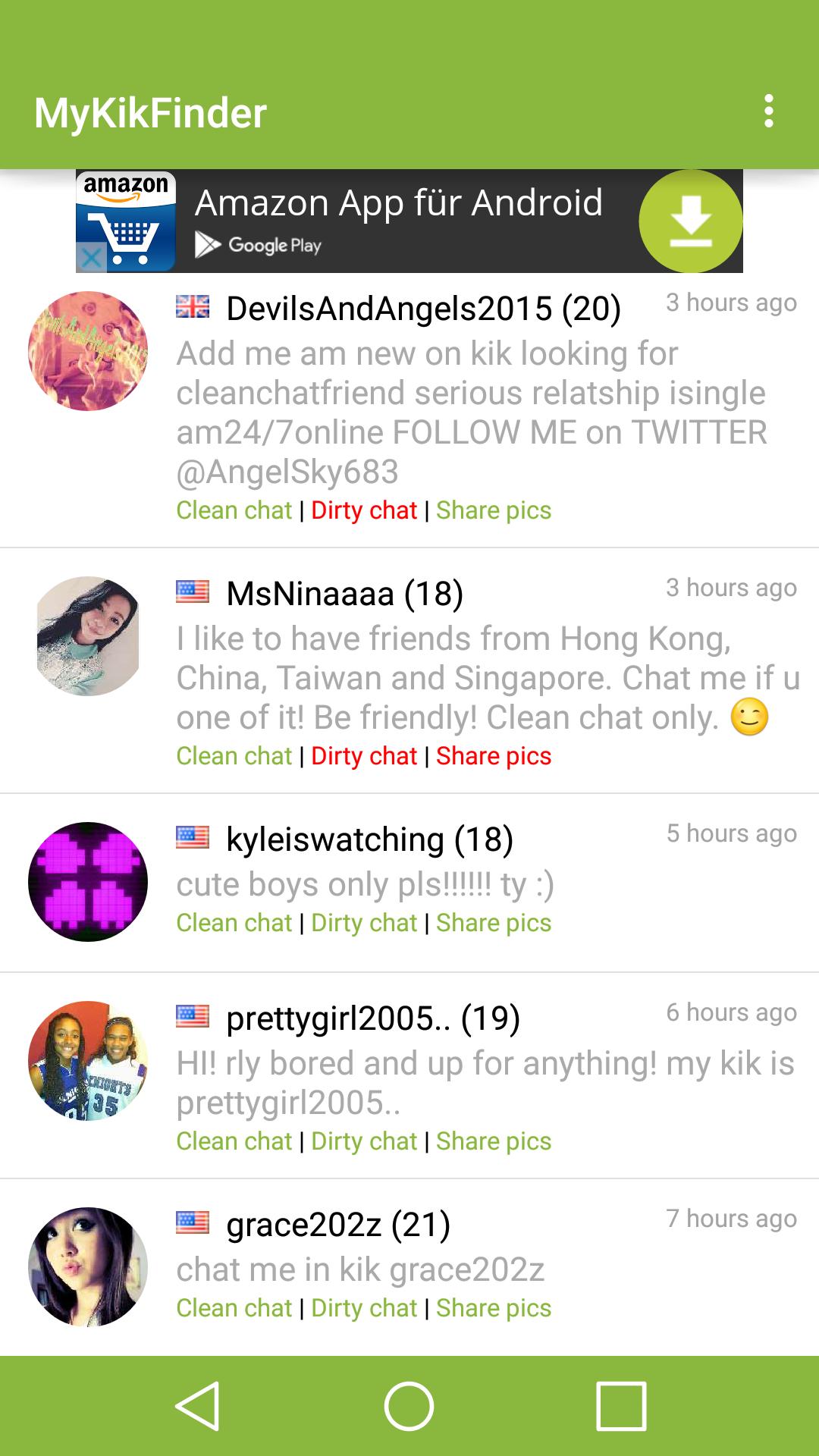
Task: Close the Amazon ad banner
Action: (91, 259)
